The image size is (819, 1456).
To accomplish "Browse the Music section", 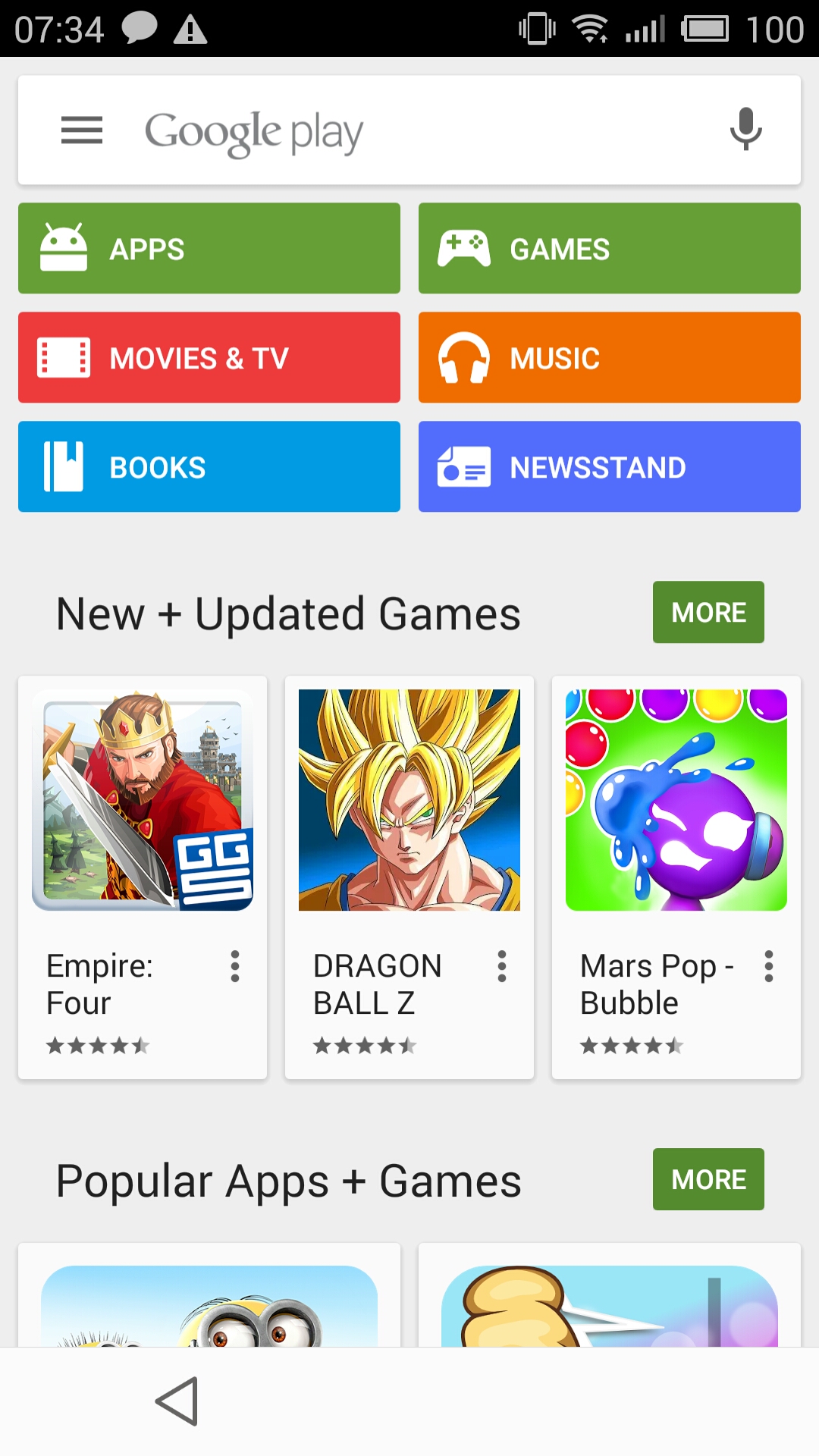I will tap(610, 357).
